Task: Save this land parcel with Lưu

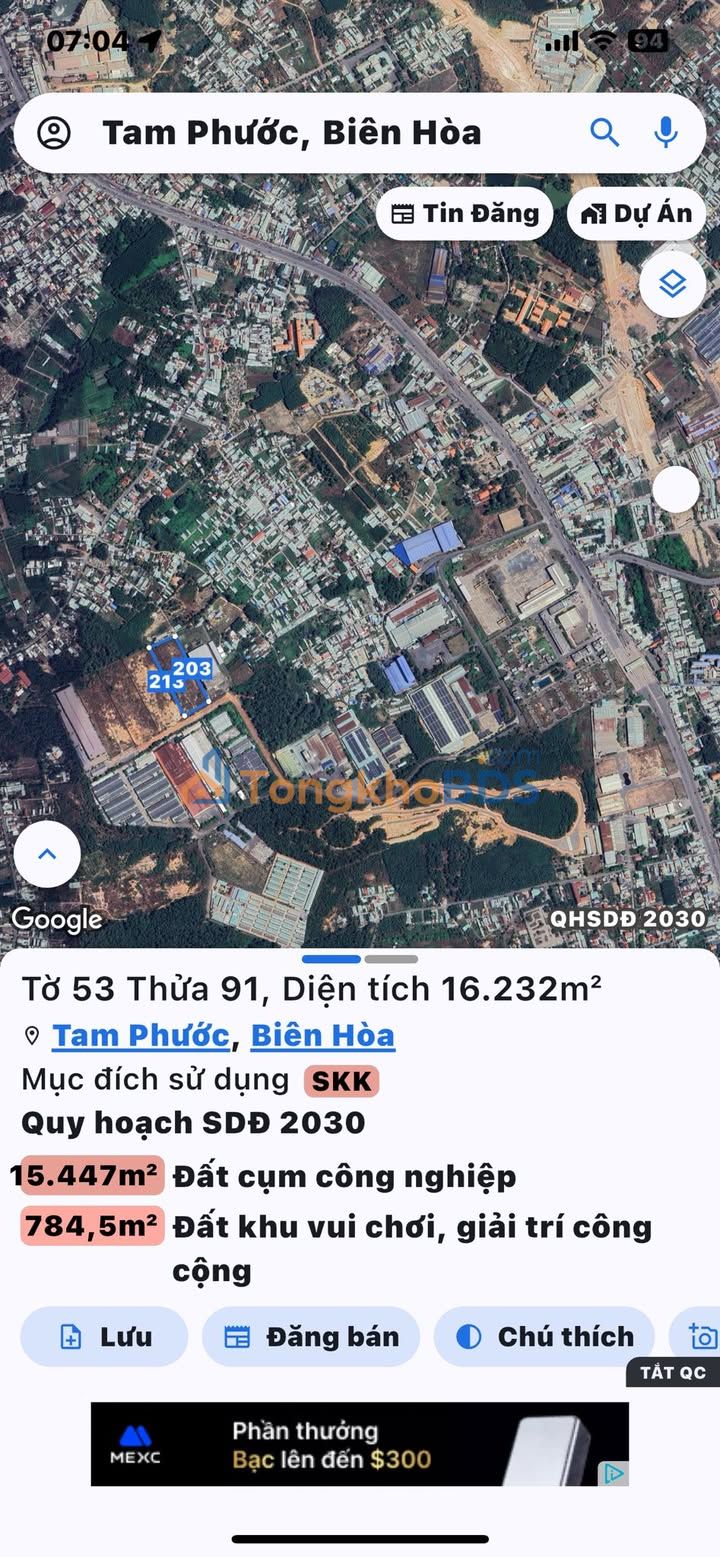Action: 104,1337
